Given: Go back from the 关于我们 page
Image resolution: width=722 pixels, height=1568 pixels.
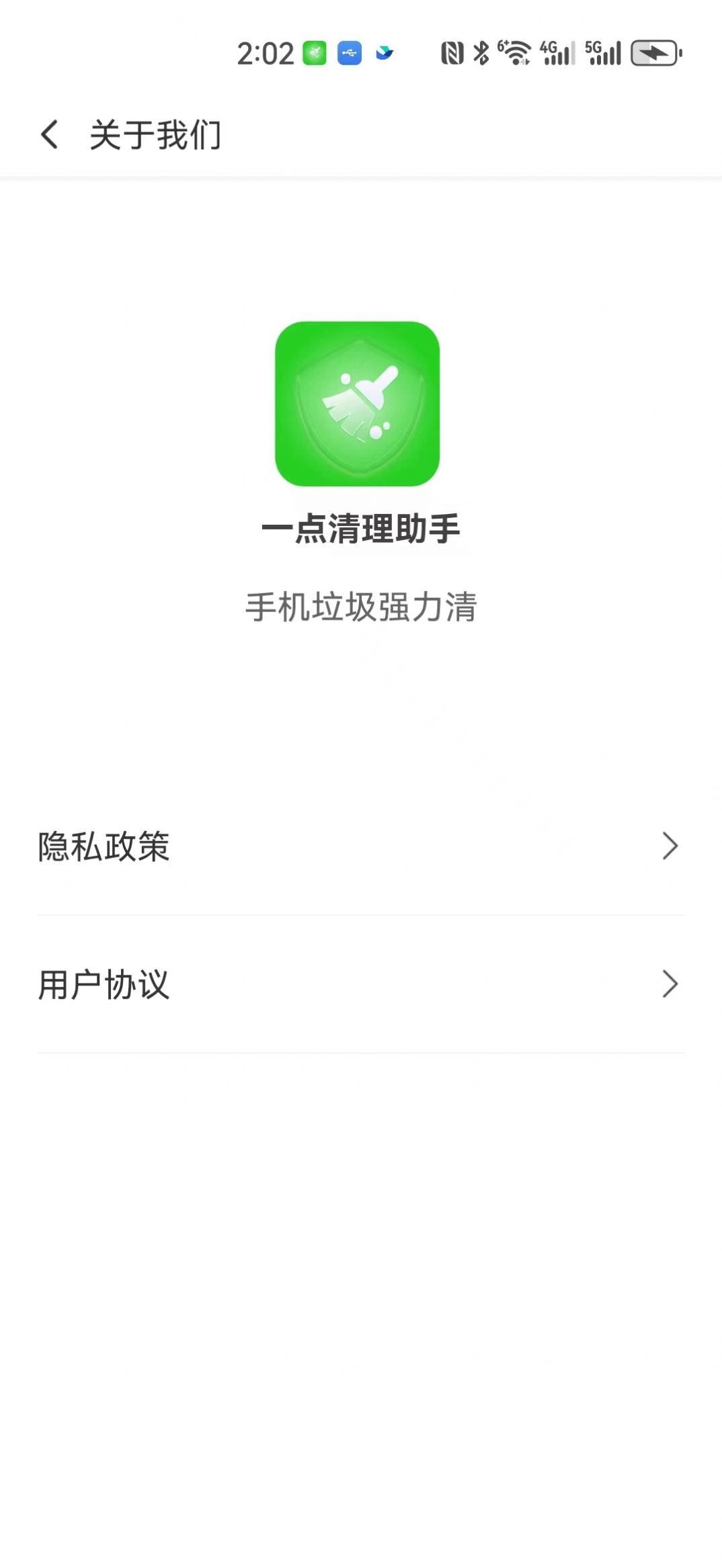Looking at the screenshot, I should click(50, 134).
